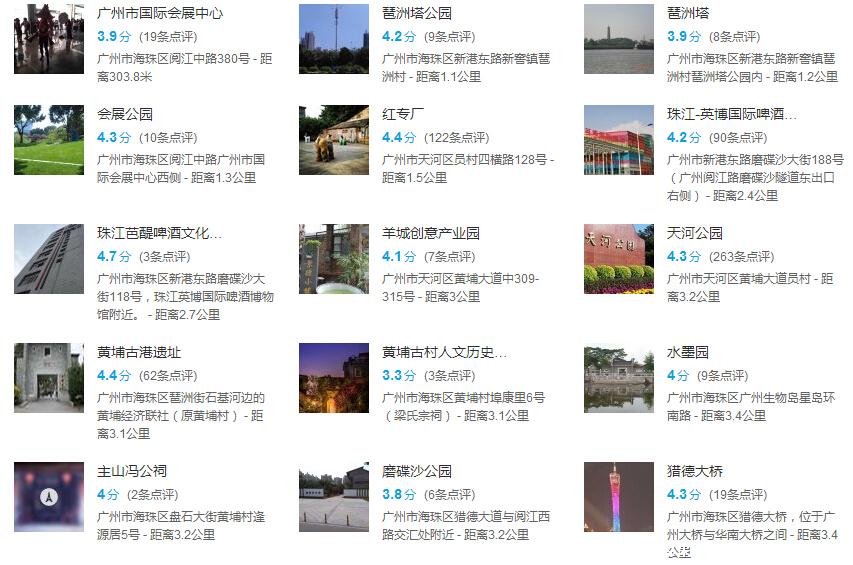View 珠江芭醍啤酒文化 listing

point(159,233)
